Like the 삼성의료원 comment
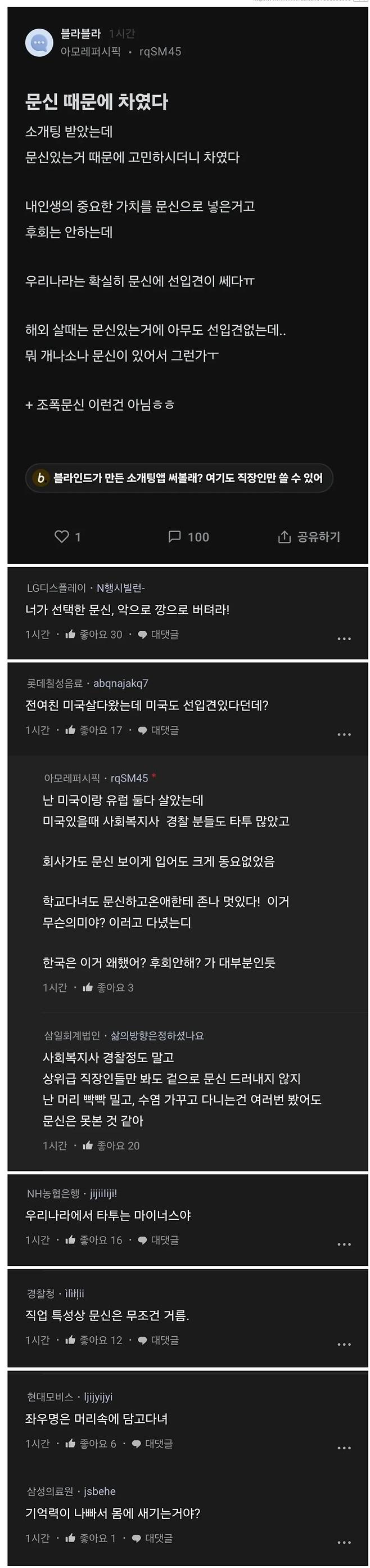 (x=90, y=1538)
